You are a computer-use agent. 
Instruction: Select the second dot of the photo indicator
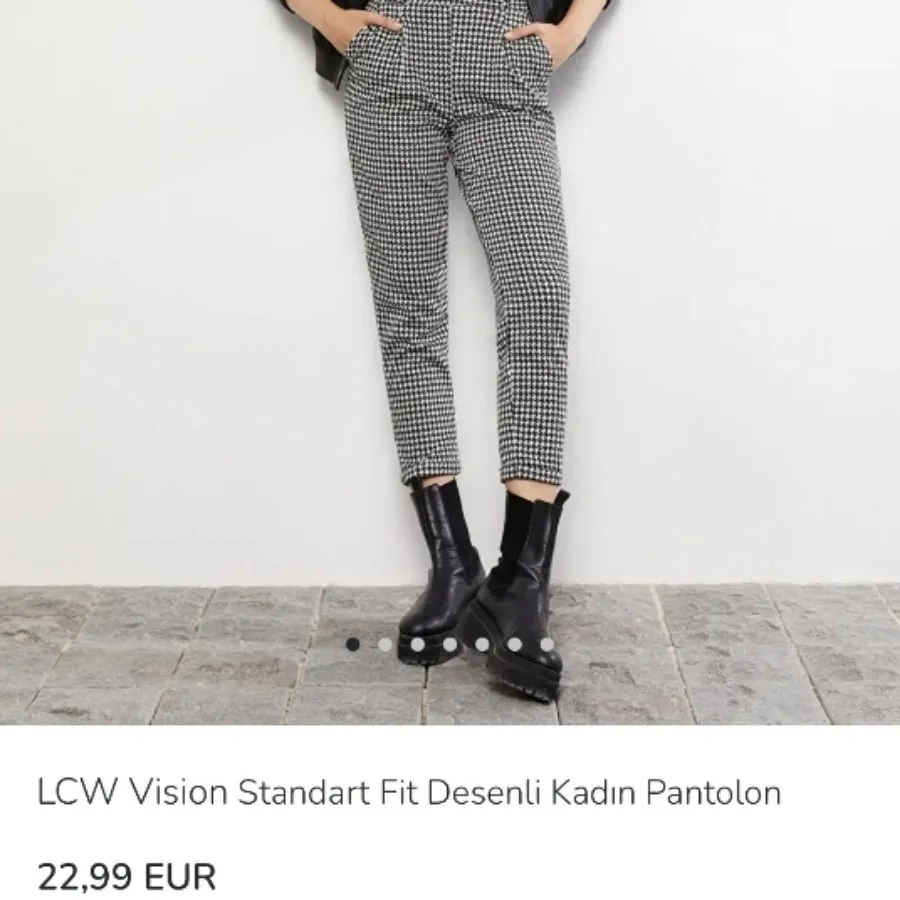click(x=385, y=644)
